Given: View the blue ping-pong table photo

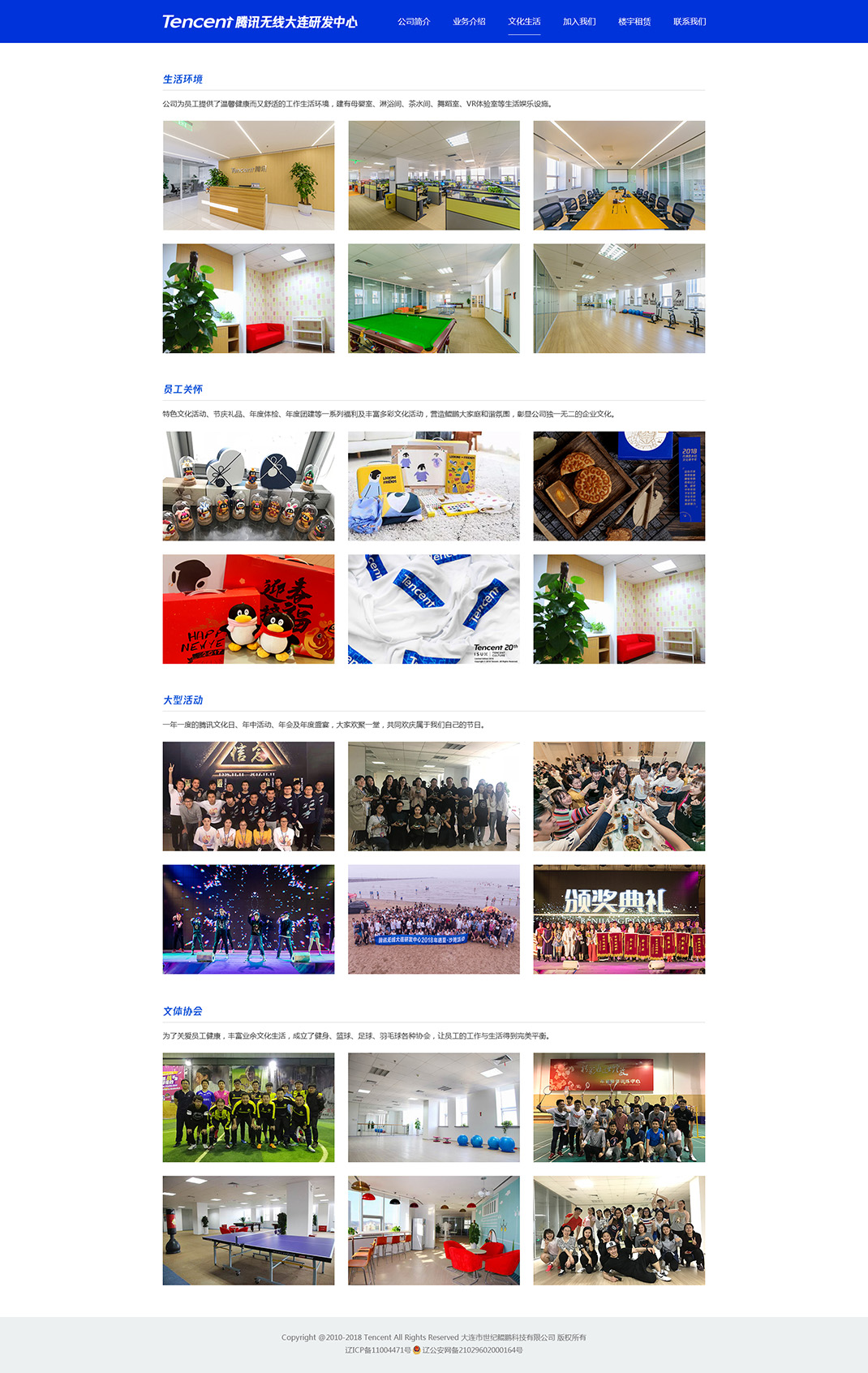Looking at the screenshot, I should (x=248, y=1230).
